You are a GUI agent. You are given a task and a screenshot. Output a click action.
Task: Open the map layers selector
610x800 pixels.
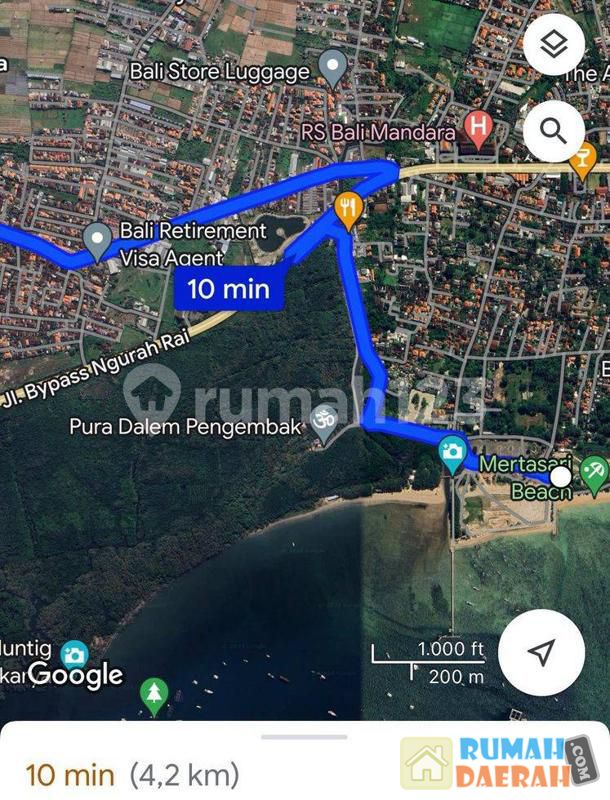coord(553,45)
